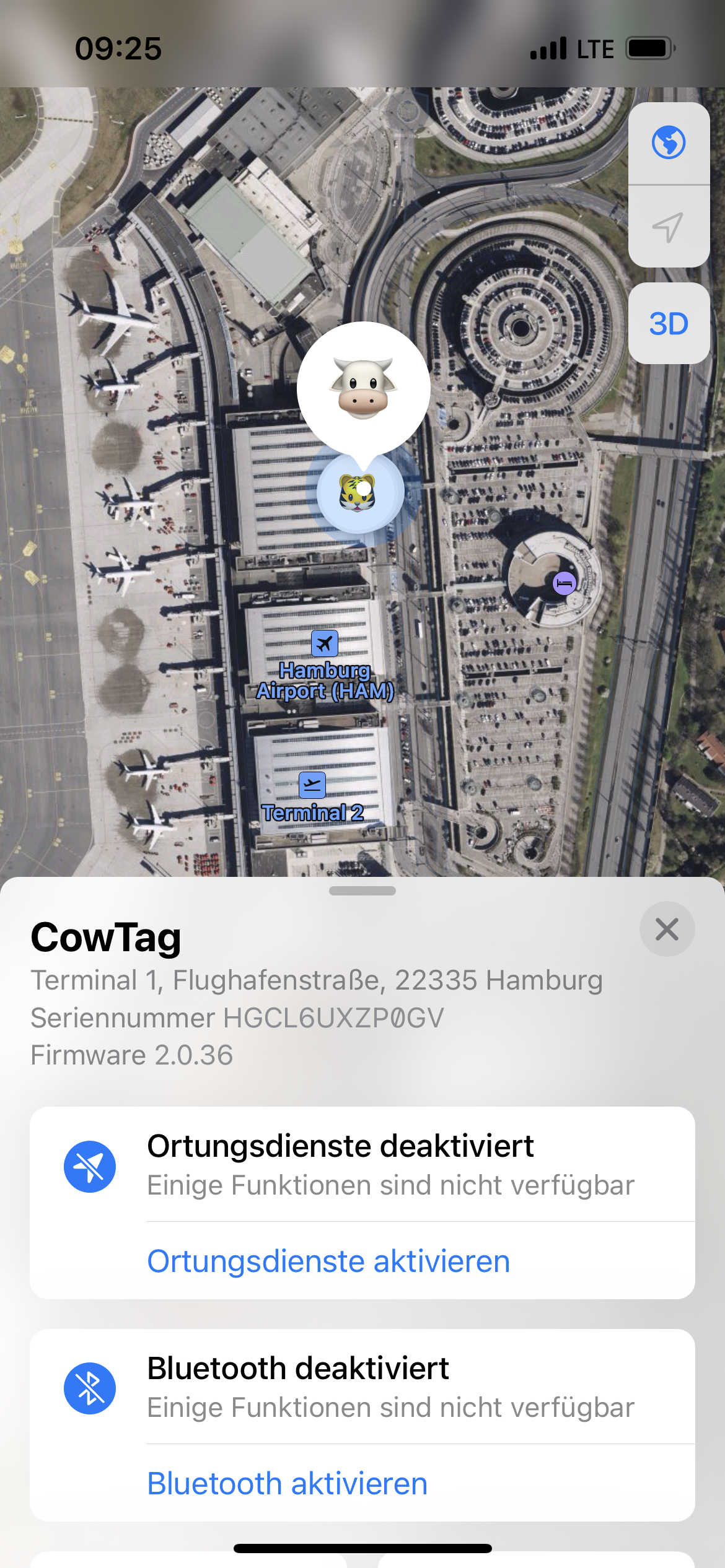Tap the hotel marker on the map

click(564, 583)
